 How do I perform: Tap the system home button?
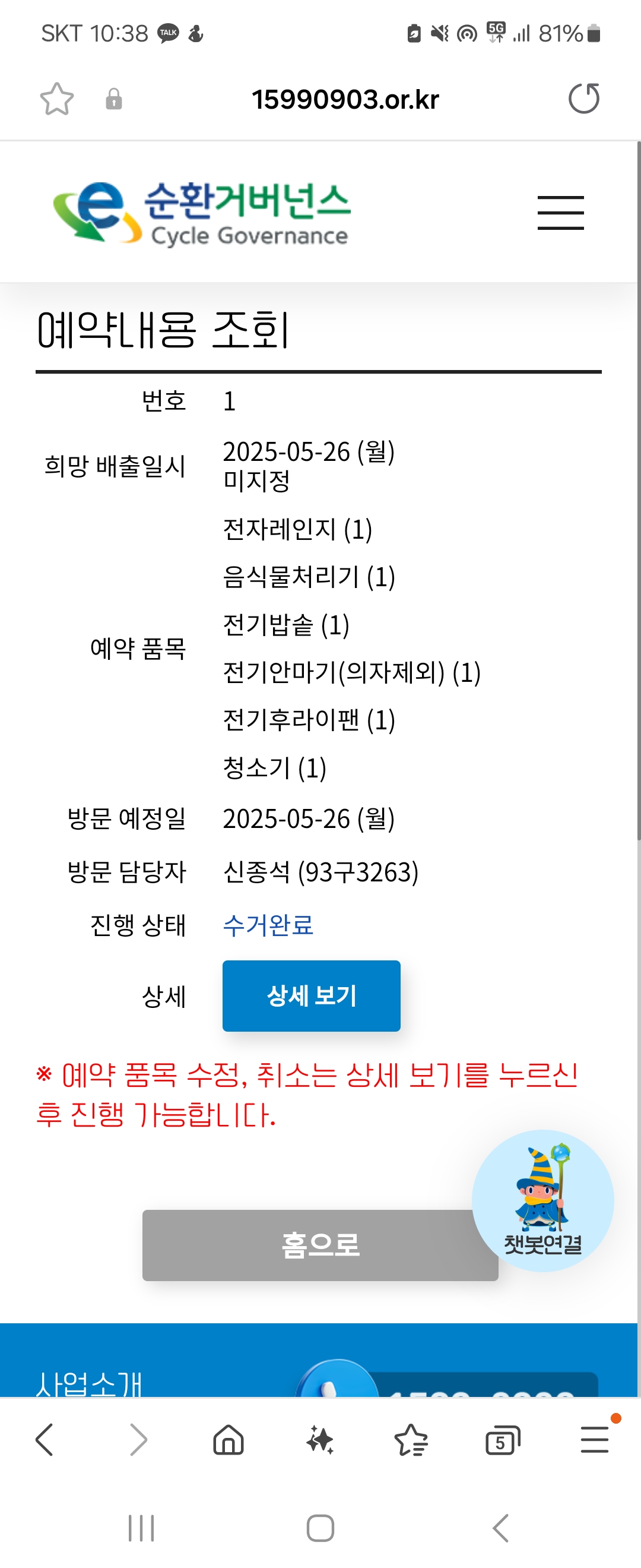click(320, 1528)
